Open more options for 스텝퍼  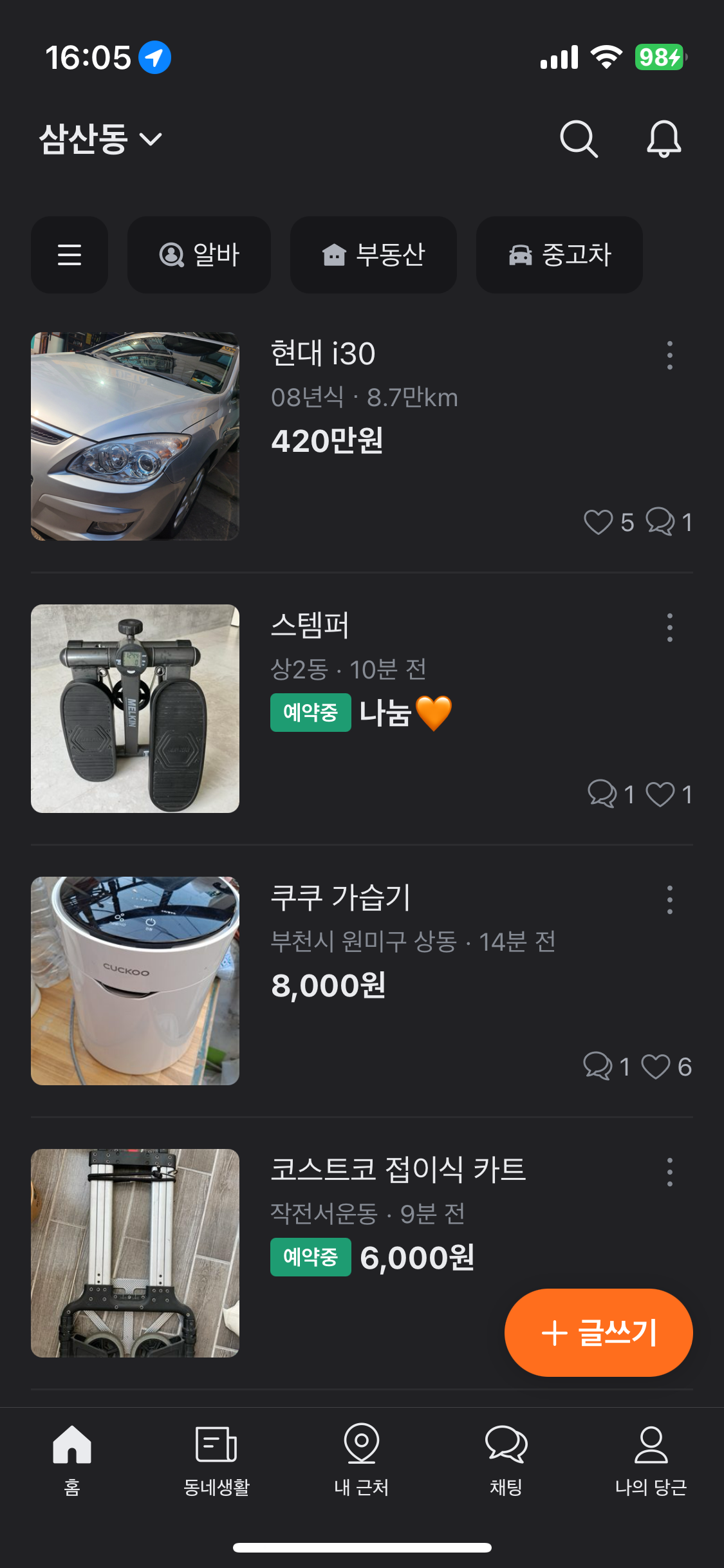click(x=670, y=628)
